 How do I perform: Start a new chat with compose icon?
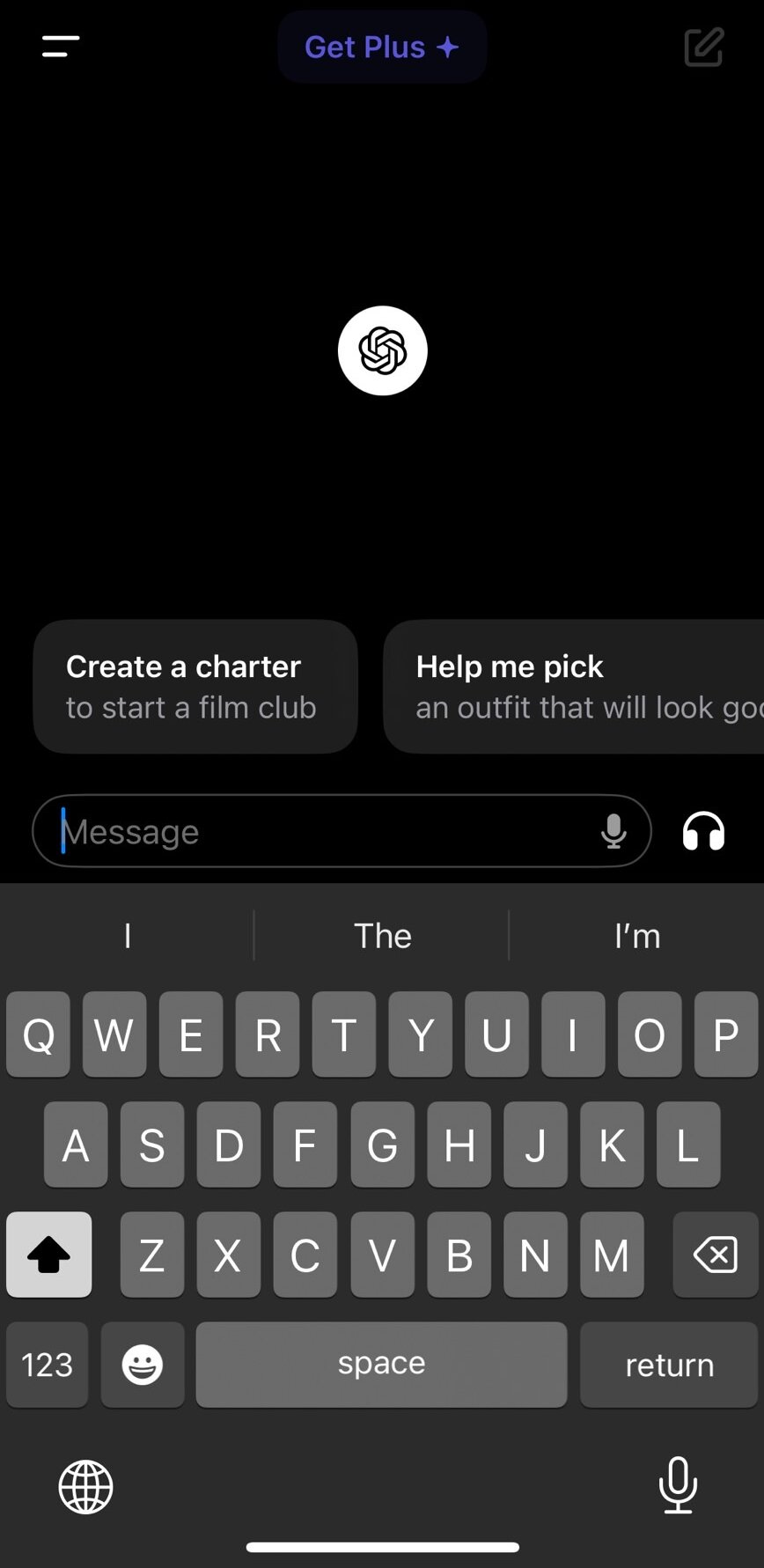point(703,48)
